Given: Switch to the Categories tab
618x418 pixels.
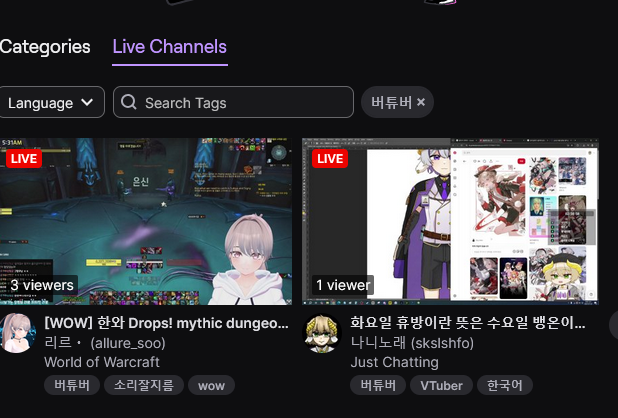Looking at the screenshot, I should pos(45,47).
